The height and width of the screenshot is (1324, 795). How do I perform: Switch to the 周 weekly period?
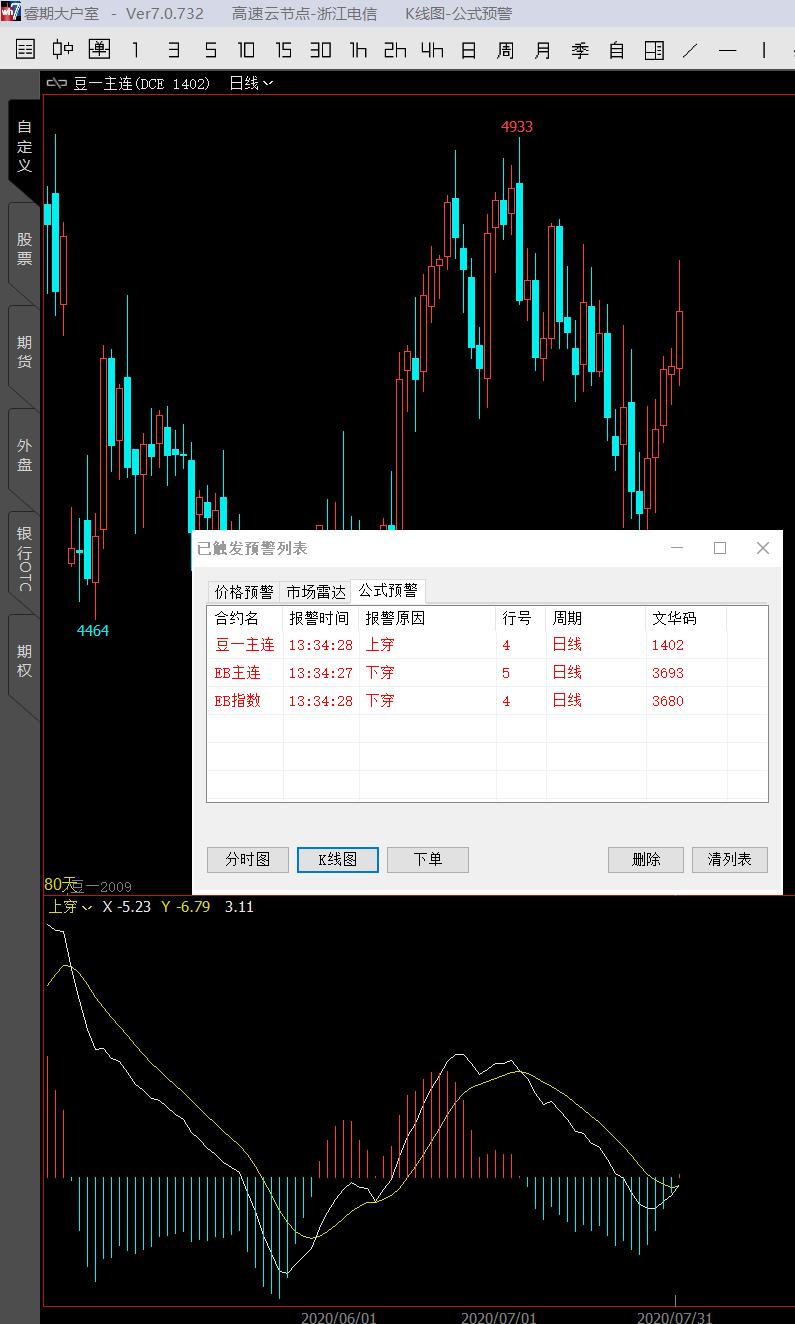click(505, 50)
